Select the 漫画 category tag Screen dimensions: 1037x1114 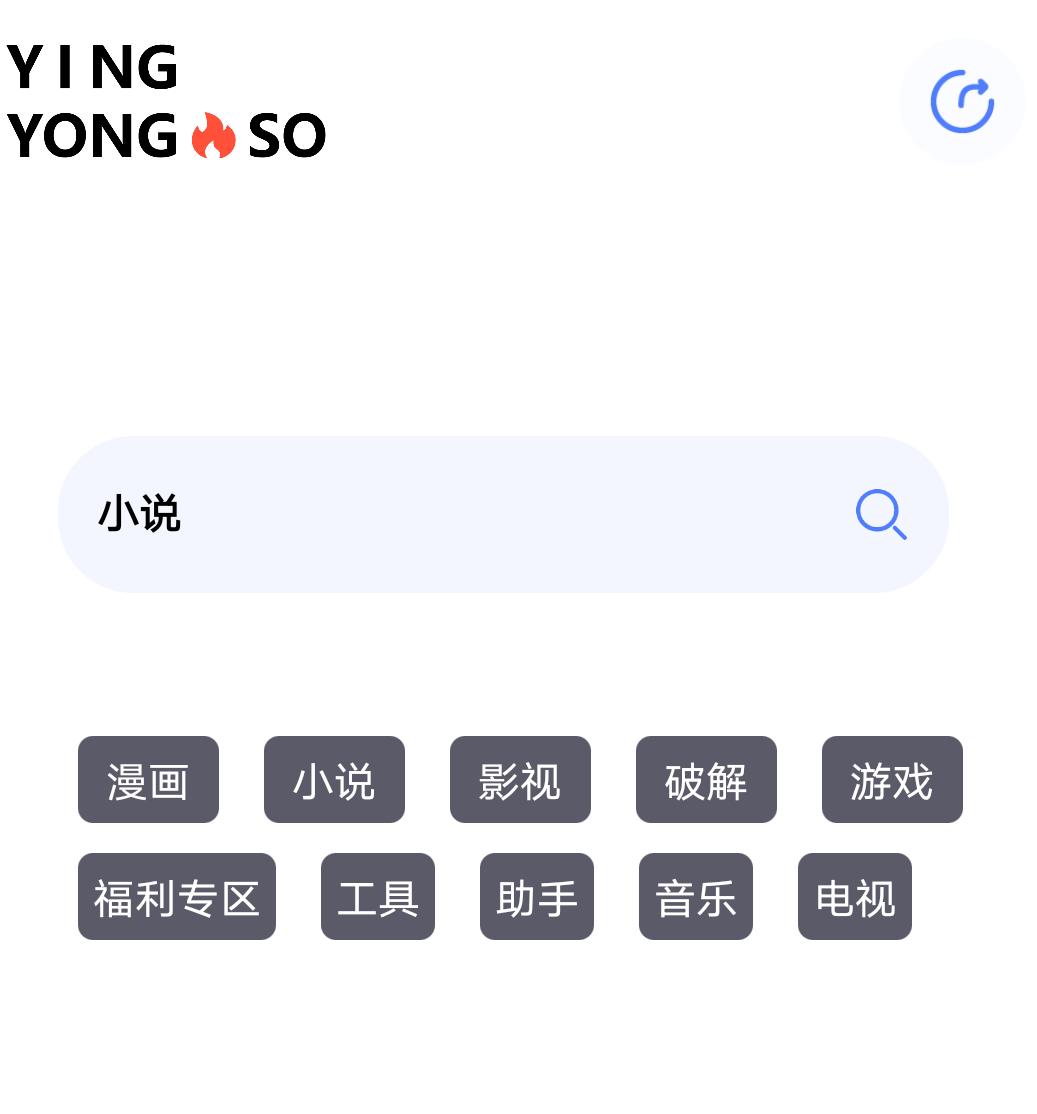point(148,780)
